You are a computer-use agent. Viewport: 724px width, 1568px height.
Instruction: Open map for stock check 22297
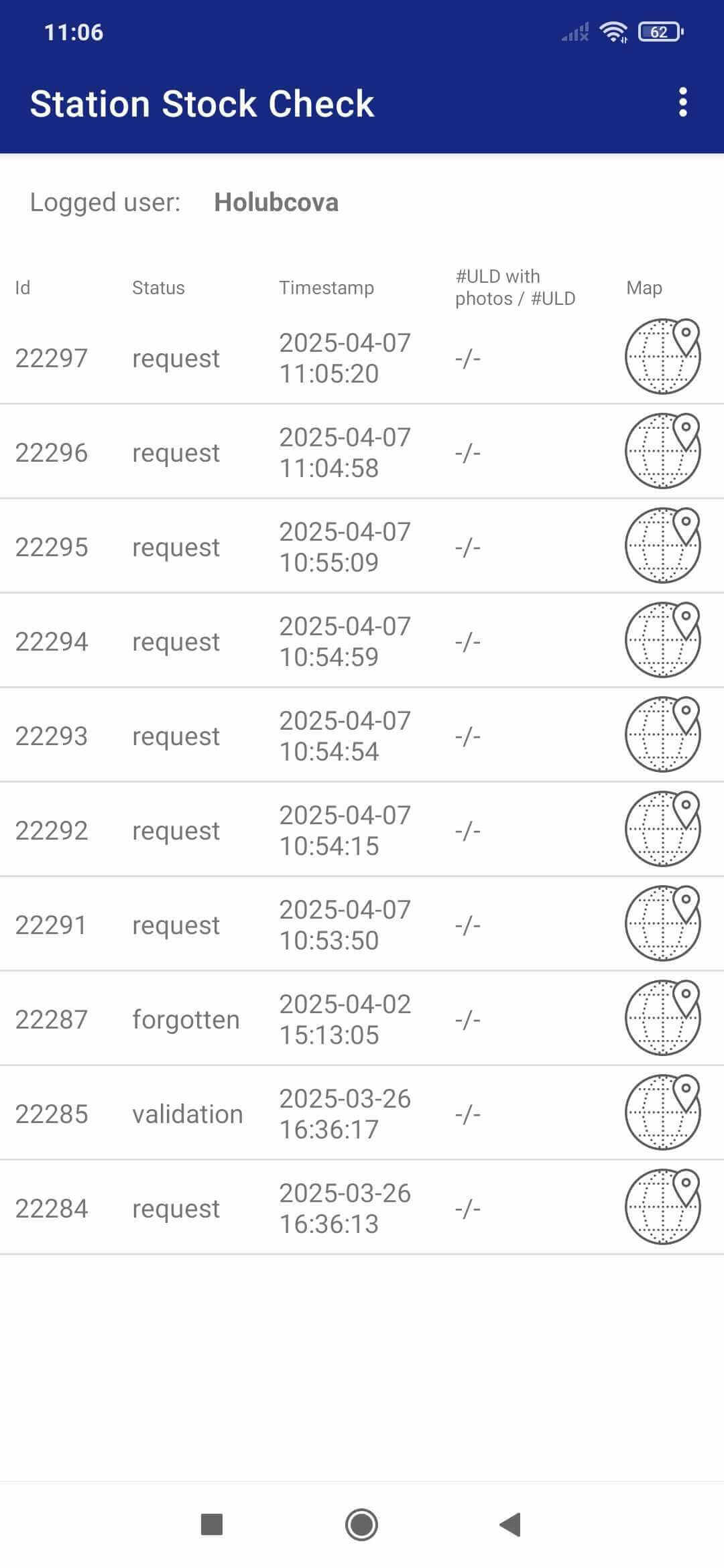point(662,356)
